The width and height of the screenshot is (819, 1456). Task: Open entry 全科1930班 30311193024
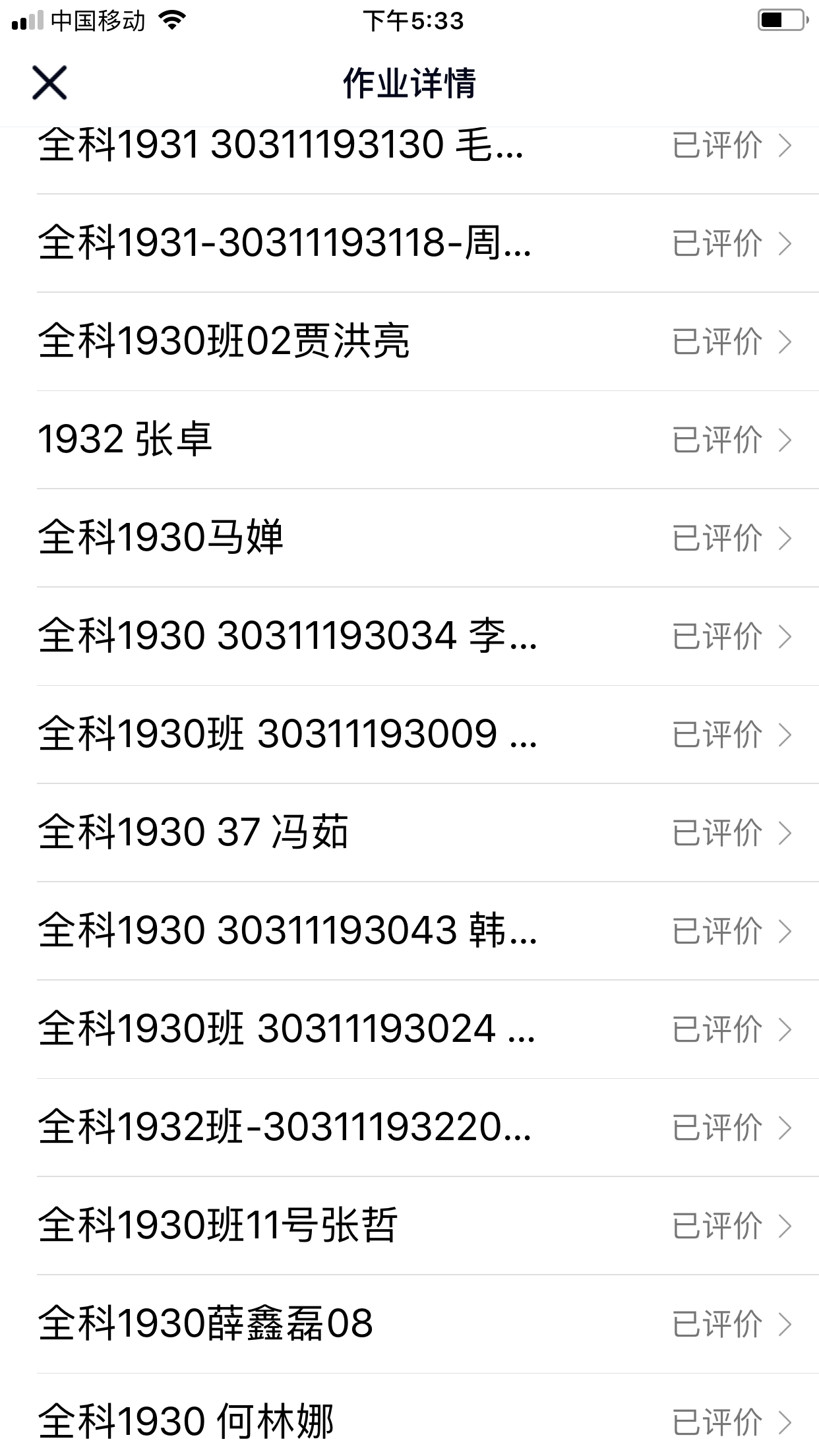click(286, 1029)
